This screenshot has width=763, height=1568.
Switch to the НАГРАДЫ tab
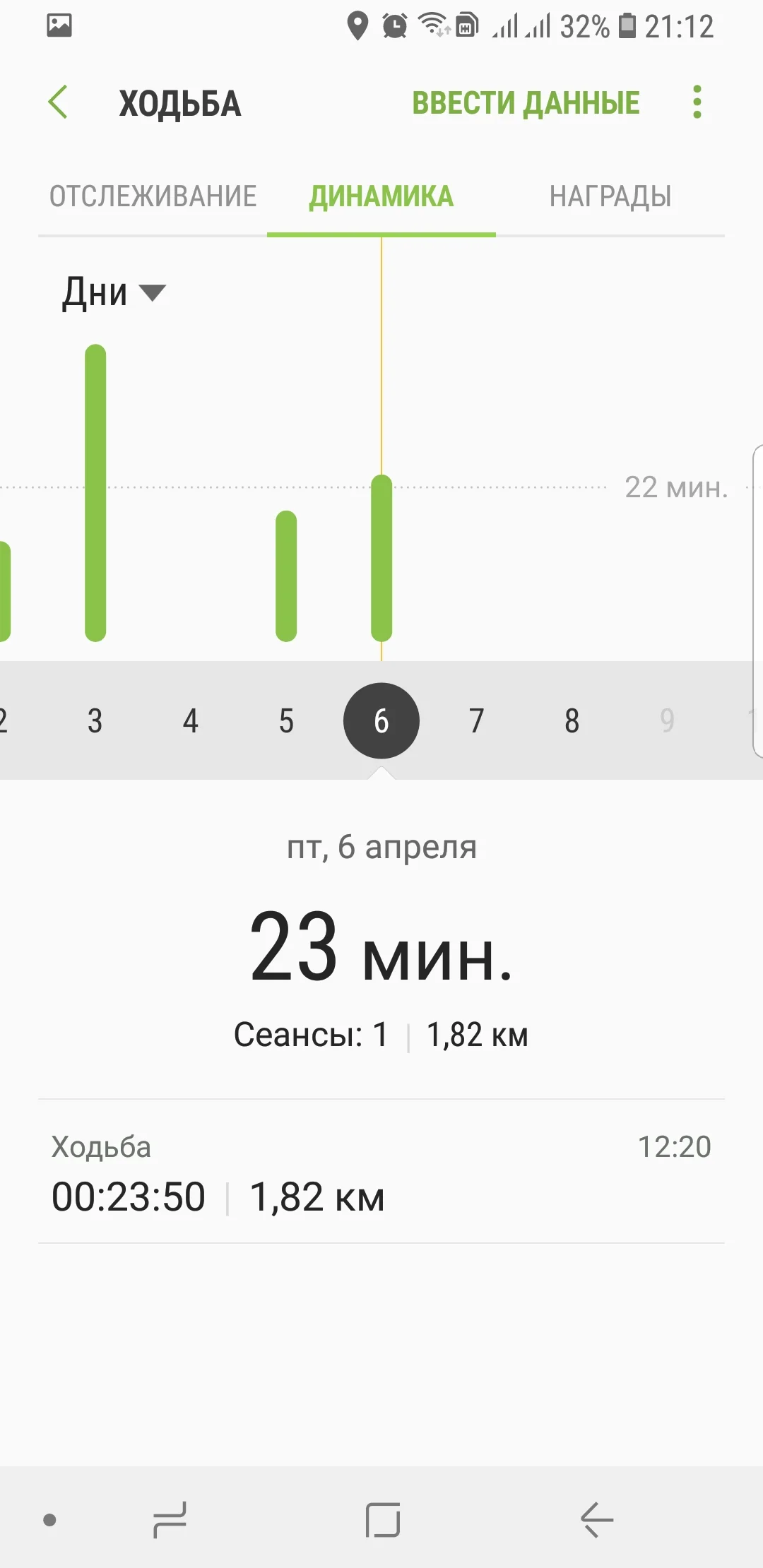point(610,196)
